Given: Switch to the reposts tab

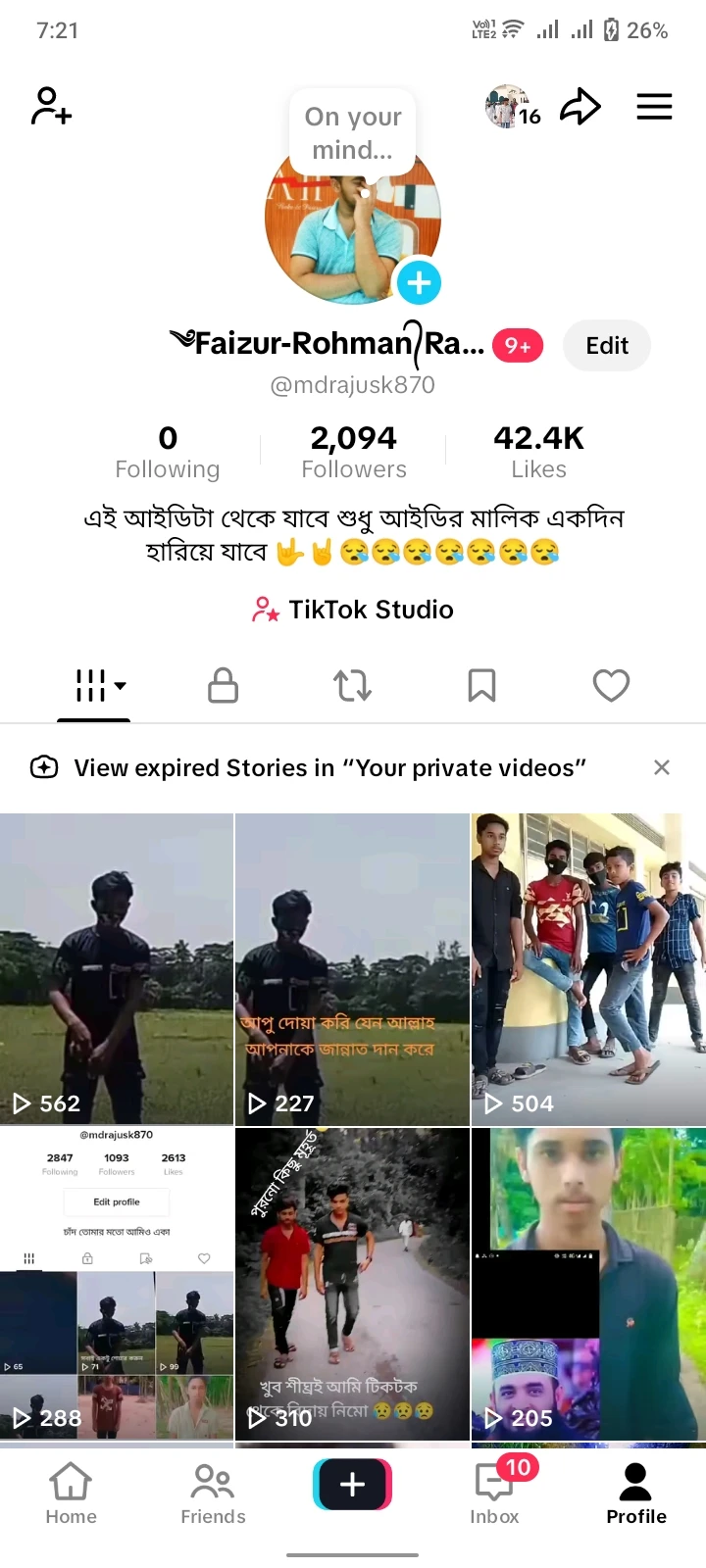Looking at the screenshot, I should coord(352,686).
